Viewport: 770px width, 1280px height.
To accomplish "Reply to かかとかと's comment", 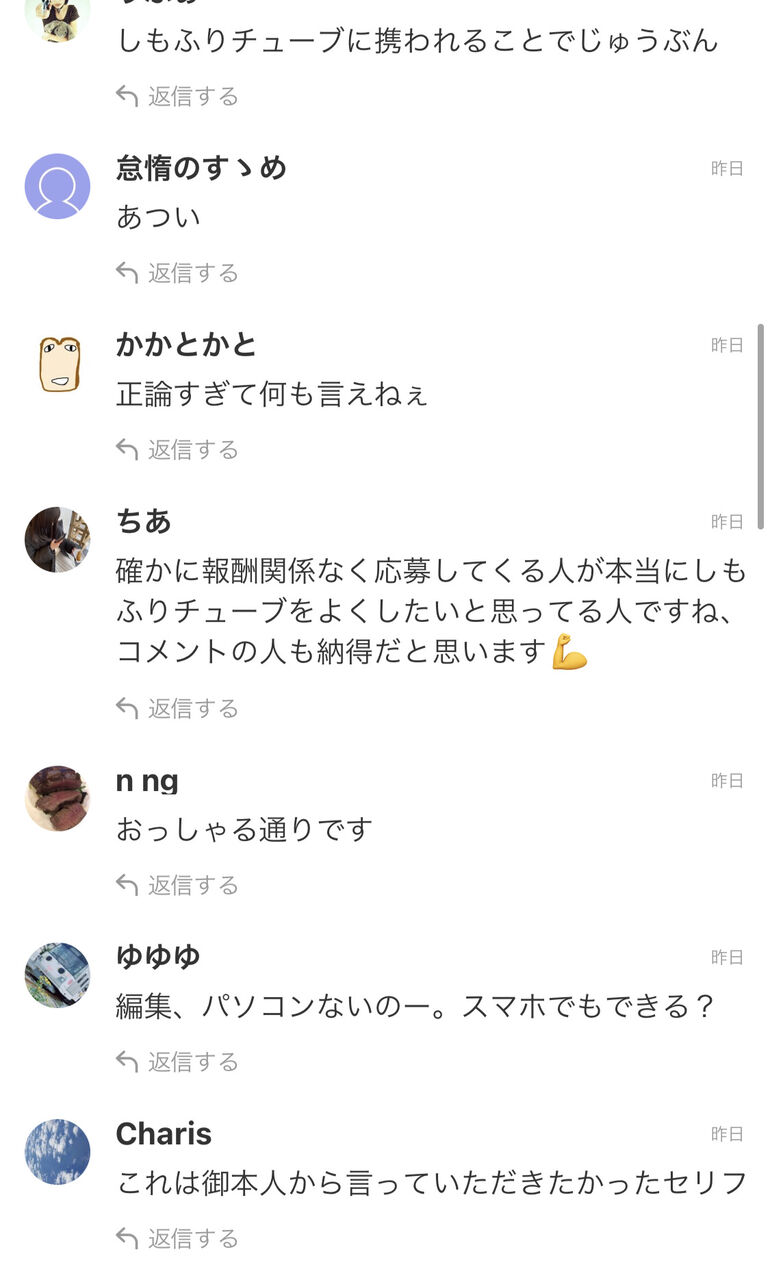I will 177,450.
